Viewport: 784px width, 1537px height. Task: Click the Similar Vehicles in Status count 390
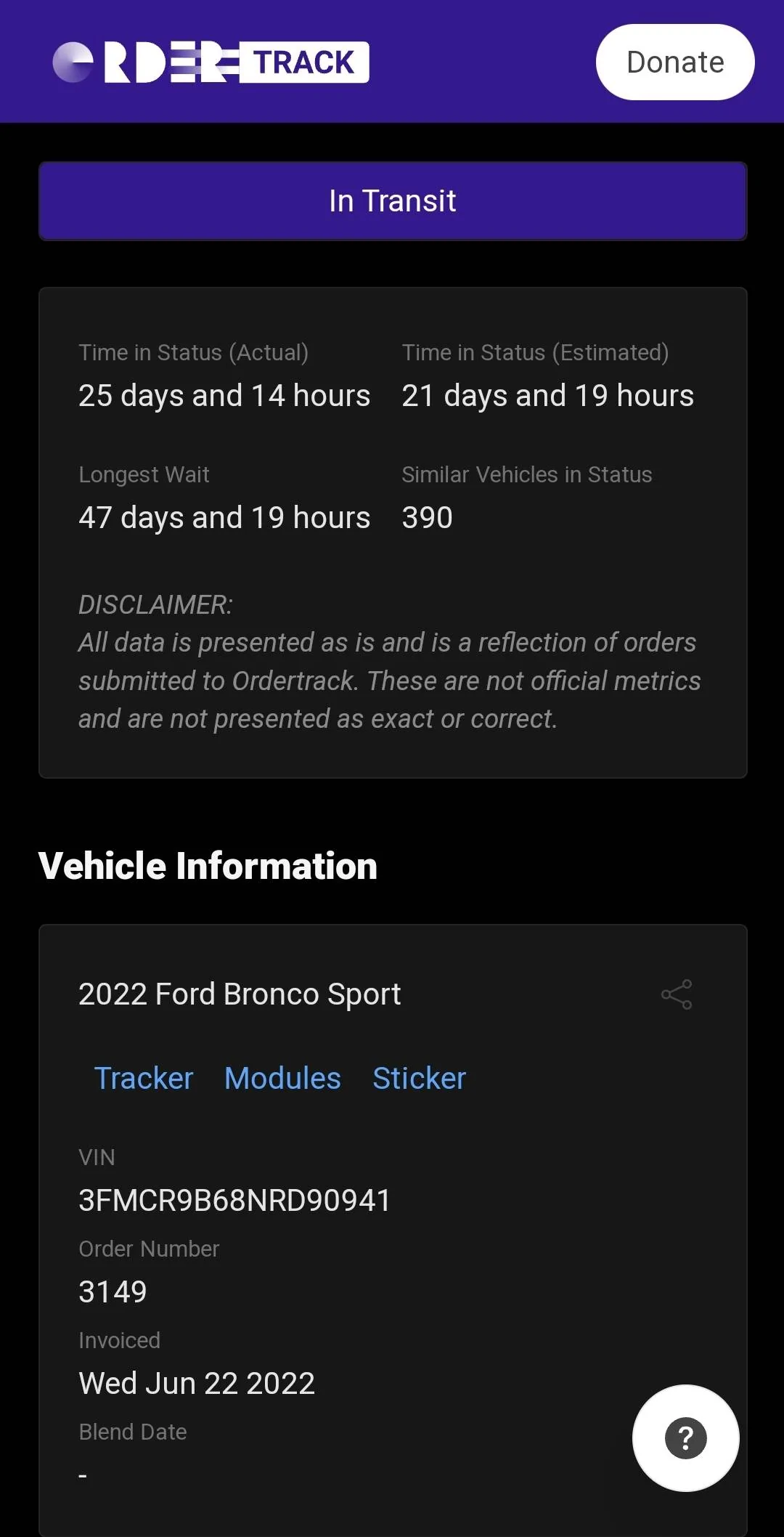(x=427, y=516)
